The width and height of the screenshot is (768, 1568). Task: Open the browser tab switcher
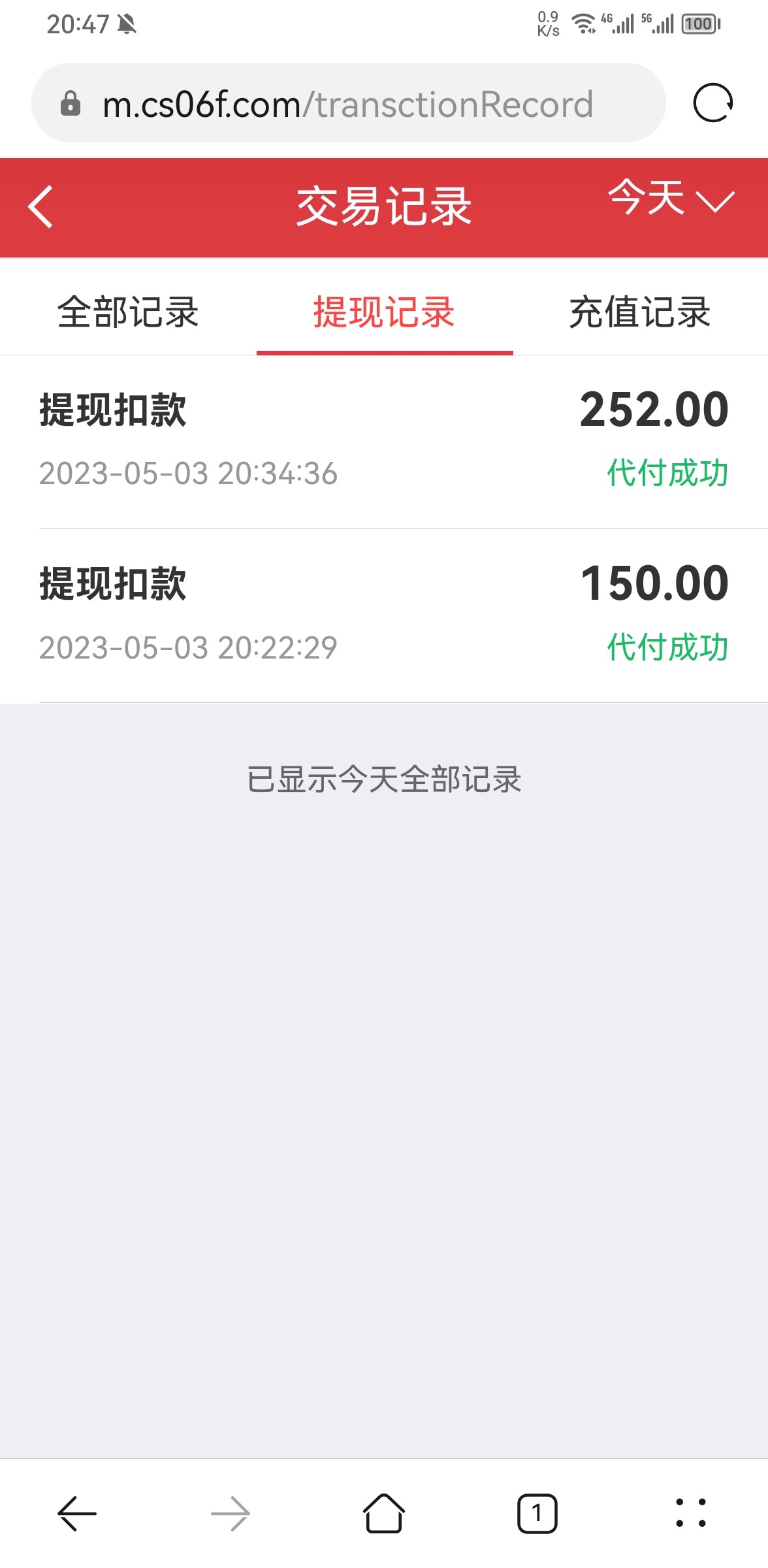pyautogui.click(x=537, y=1513)
